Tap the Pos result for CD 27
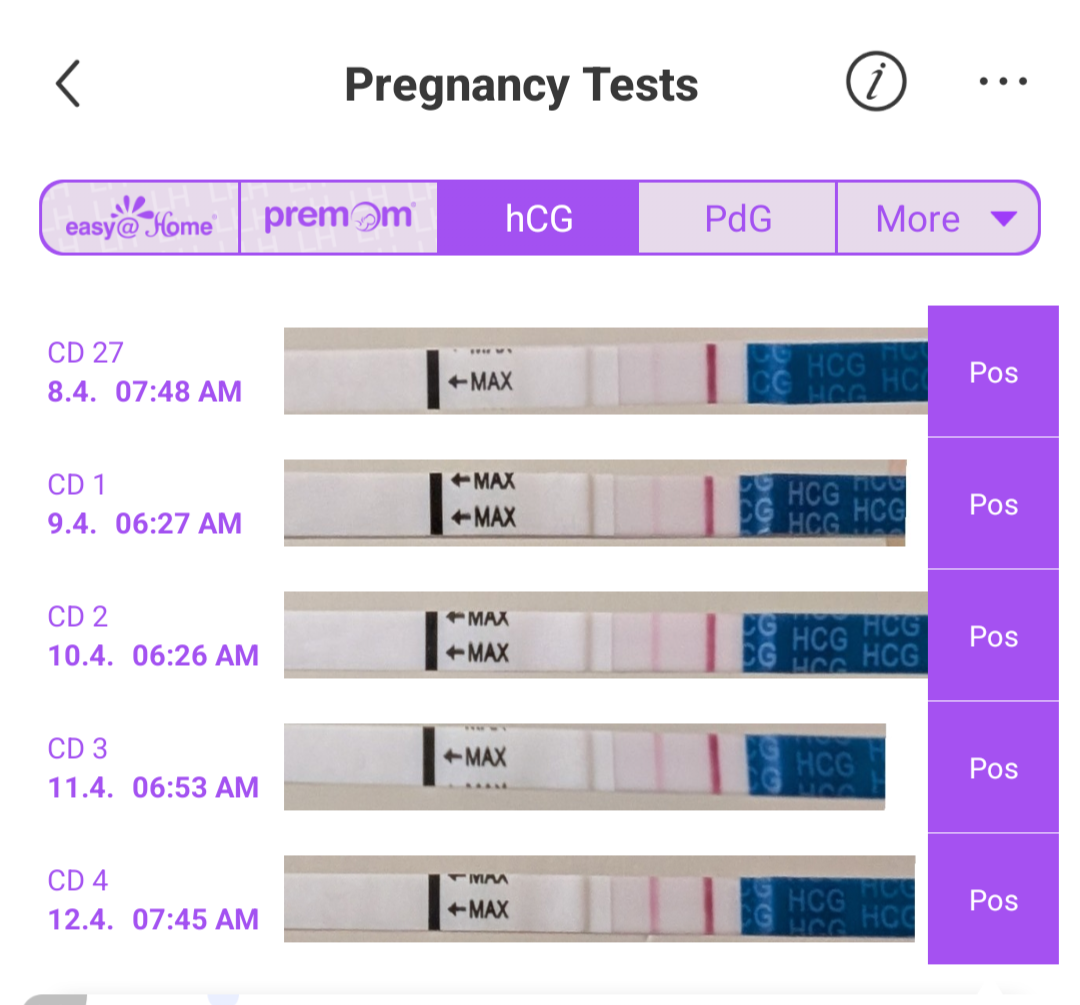The height and width of the screenshot is (1005, 1080). coord(993,372)
